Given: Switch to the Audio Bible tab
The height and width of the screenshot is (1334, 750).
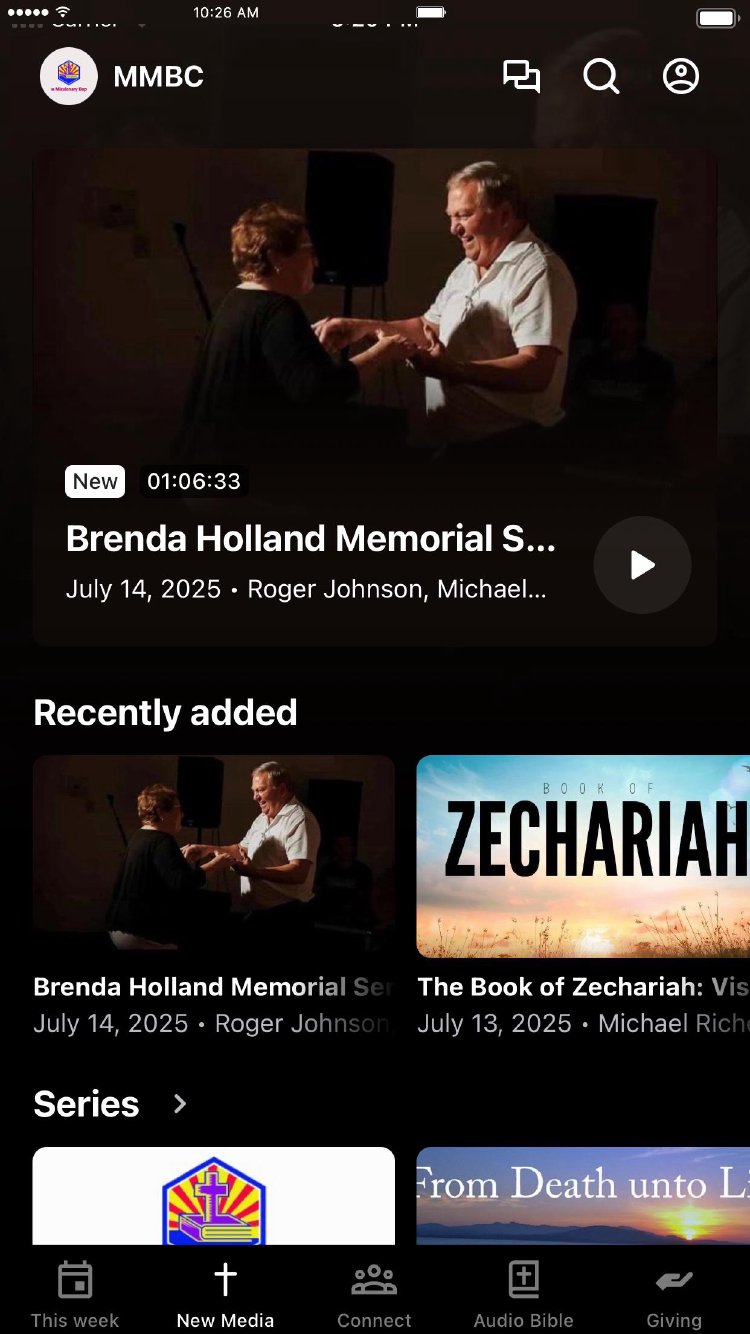Looking at the screenshot, I should (524, 1294).
